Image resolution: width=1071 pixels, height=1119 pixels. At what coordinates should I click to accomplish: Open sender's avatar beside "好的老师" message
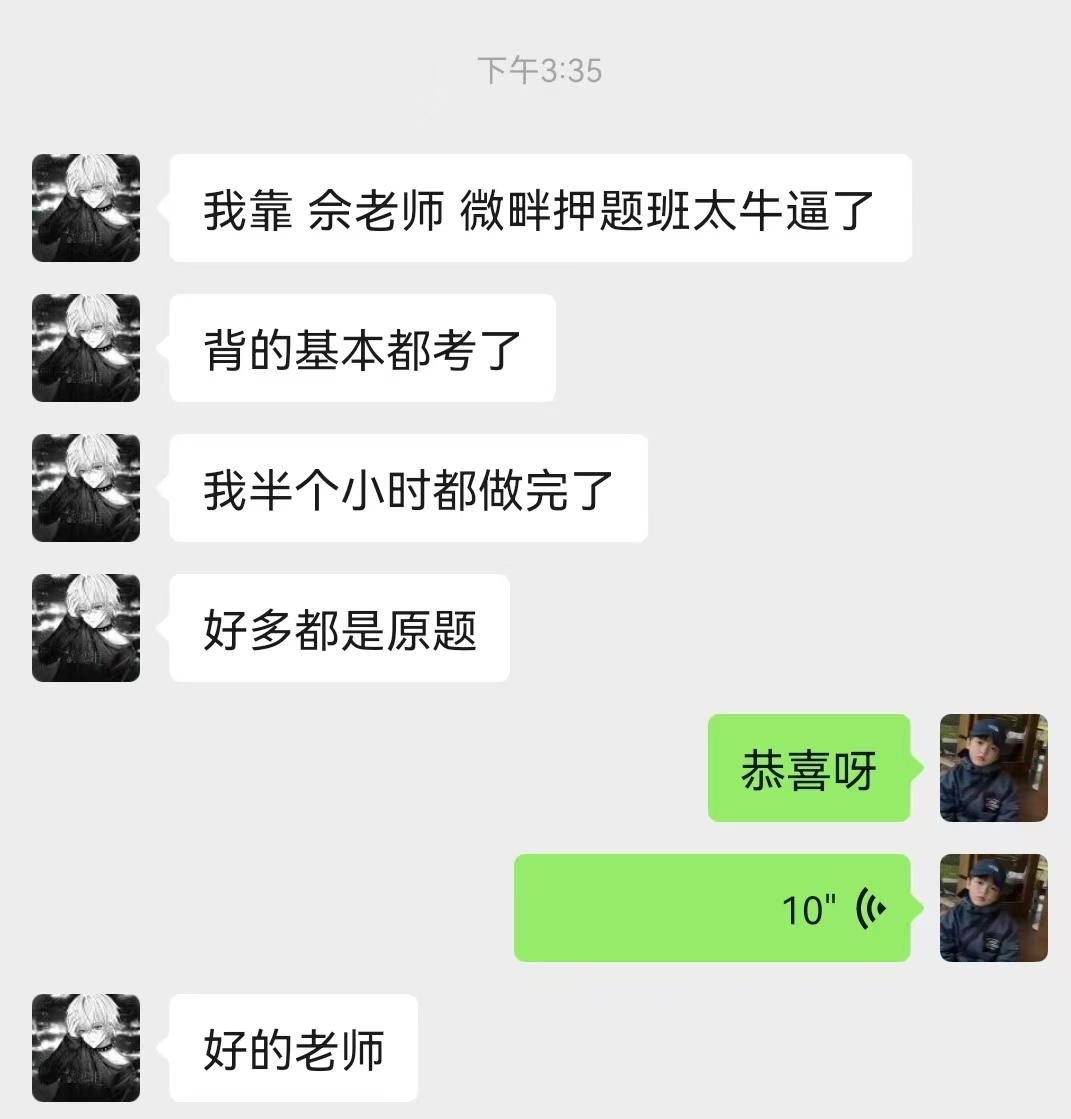click(x=86, y=1048)
